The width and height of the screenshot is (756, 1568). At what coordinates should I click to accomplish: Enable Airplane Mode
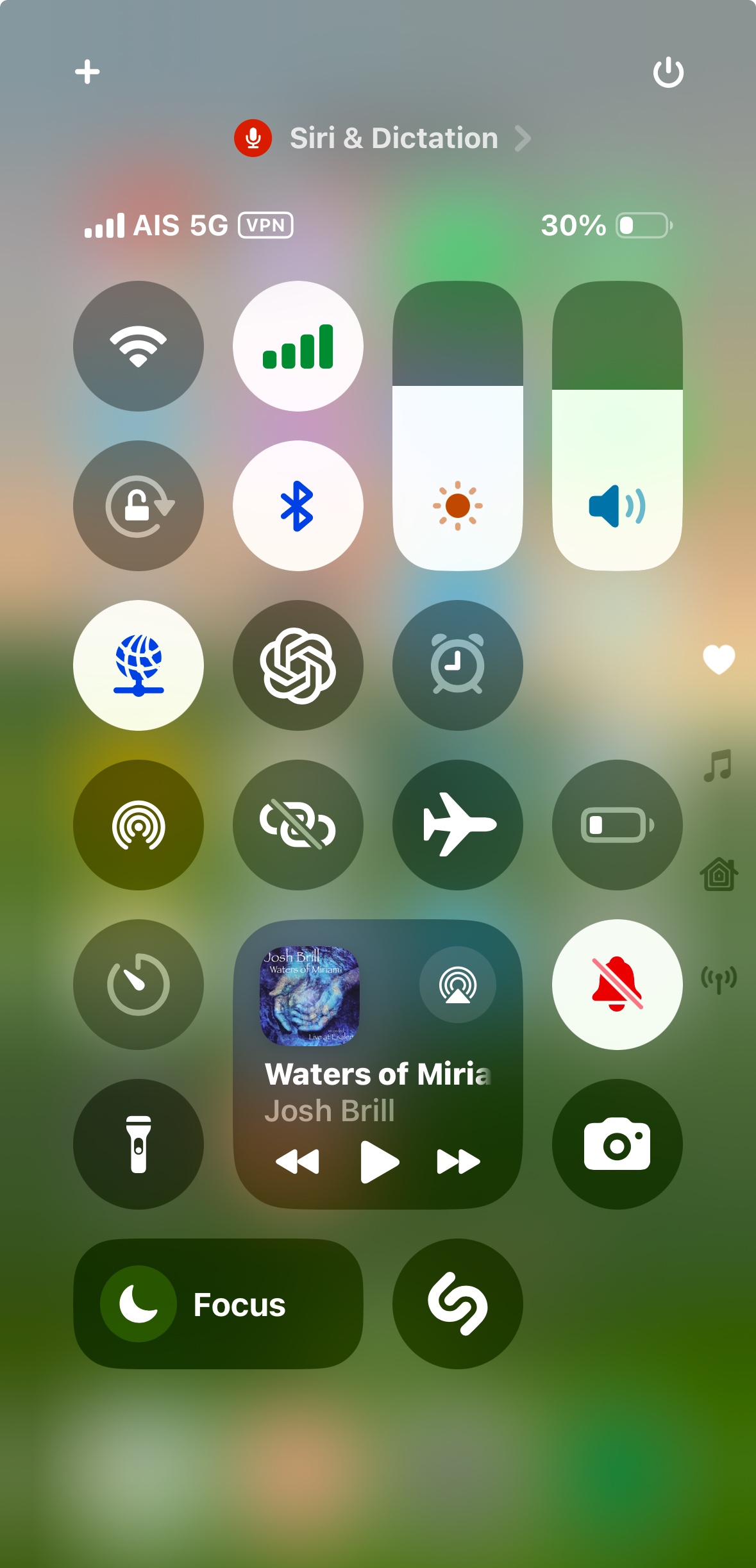coord(457,825)
